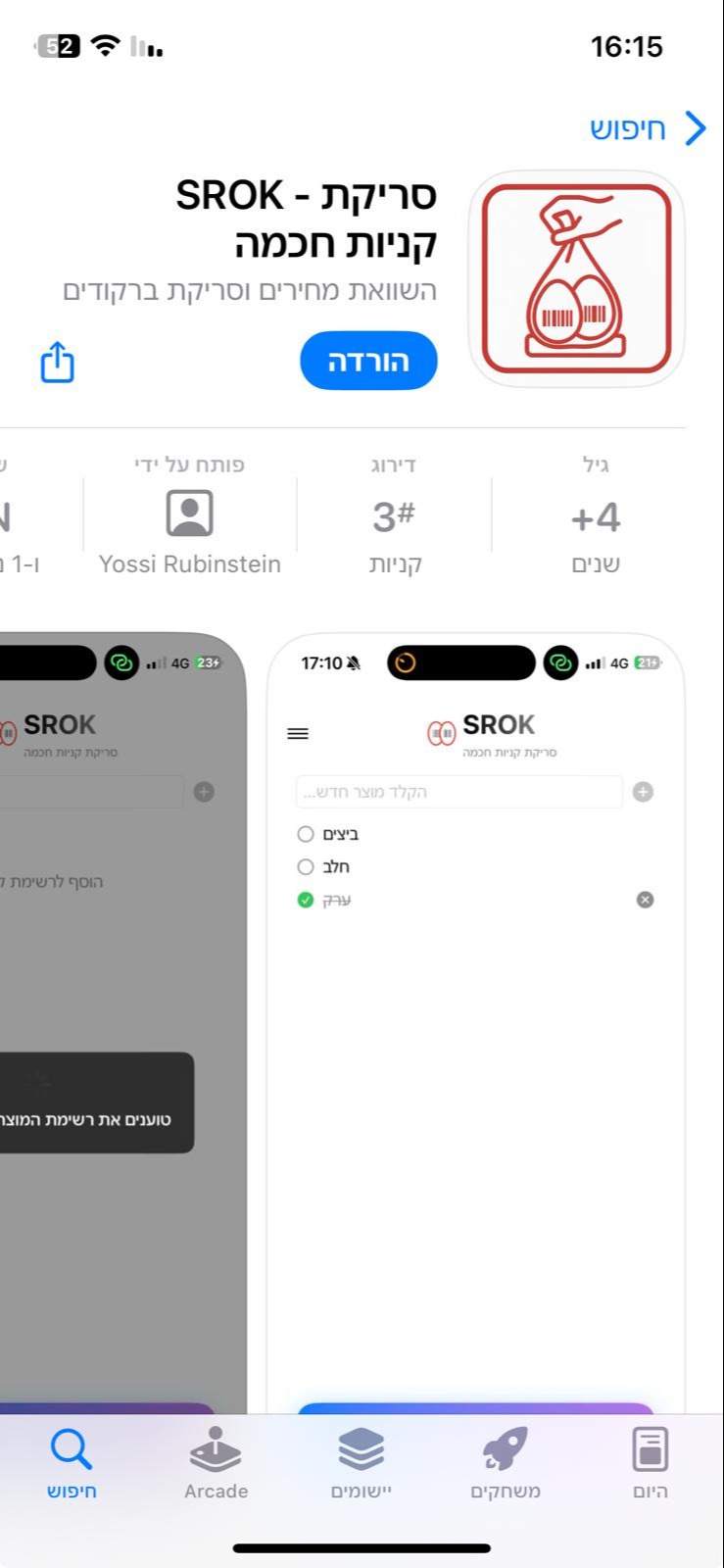Viewport: 724px width, 1568px height.
Task: Switch to the משחקים tab
Action: click(506, 1463)
